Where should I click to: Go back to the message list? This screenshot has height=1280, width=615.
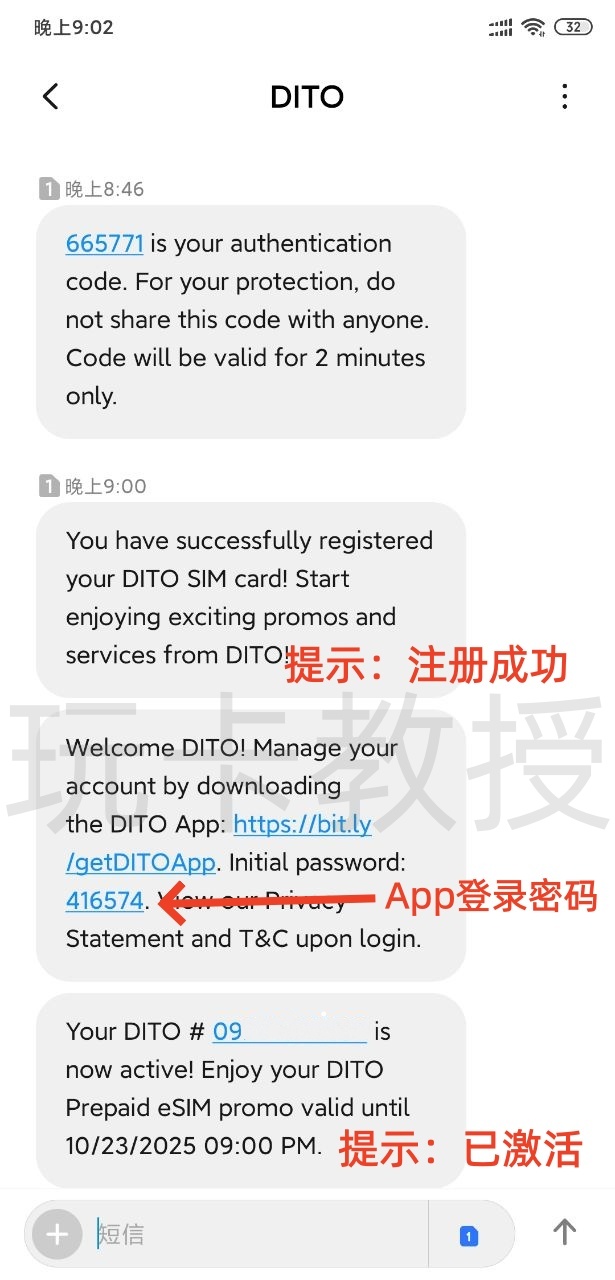[x=51, y=96]
